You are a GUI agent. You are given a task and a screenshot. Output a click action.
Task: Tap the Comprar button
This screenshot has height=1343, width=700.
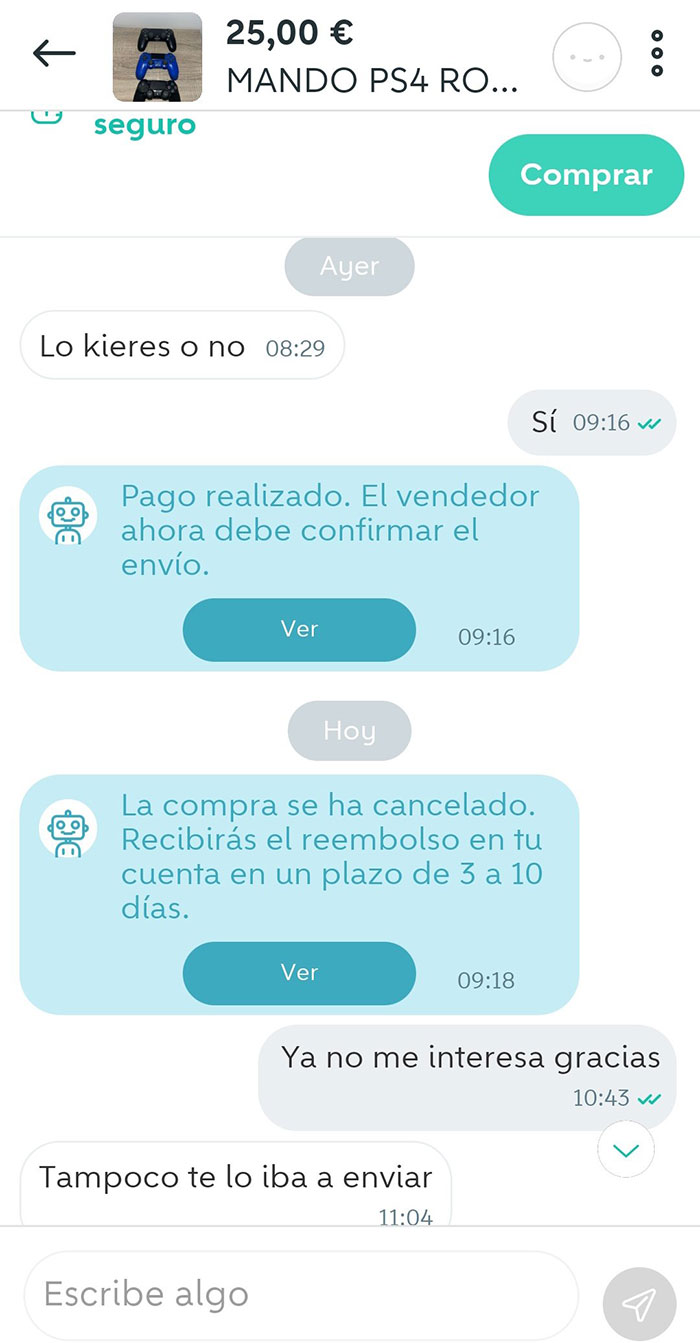(586, 175)
